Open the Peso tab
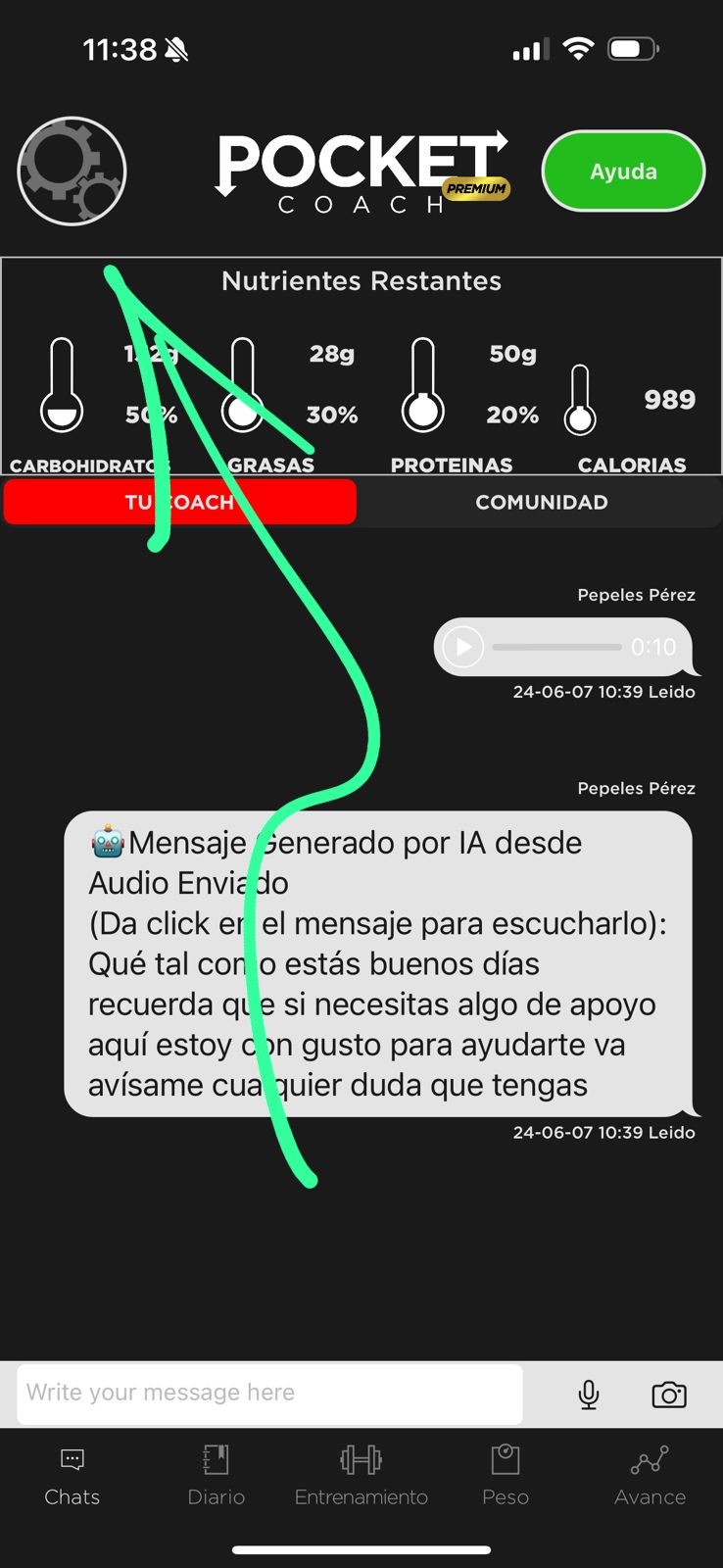 point(506,1475)
